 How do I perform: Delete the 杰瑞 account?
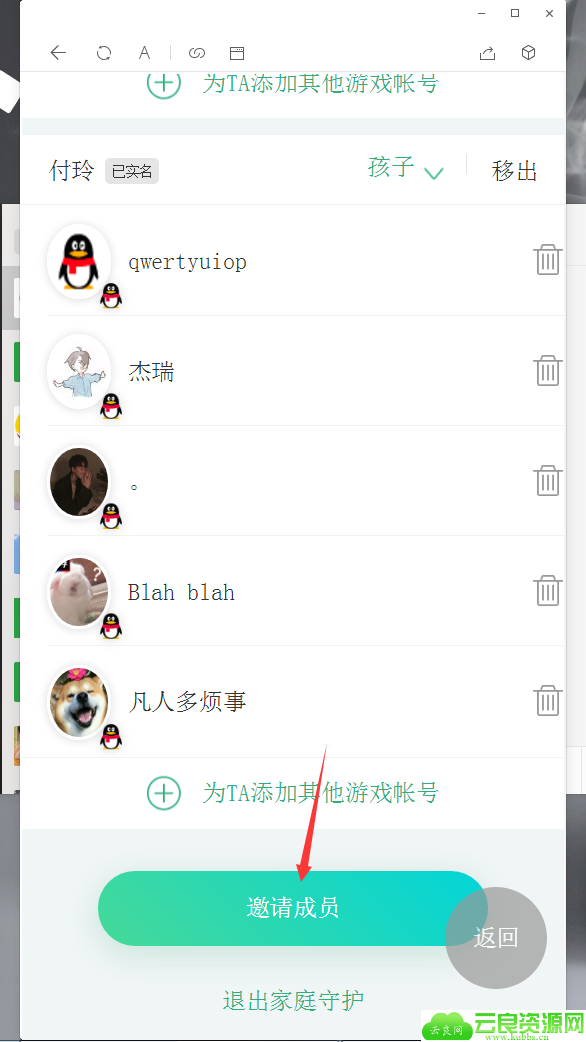548,370
